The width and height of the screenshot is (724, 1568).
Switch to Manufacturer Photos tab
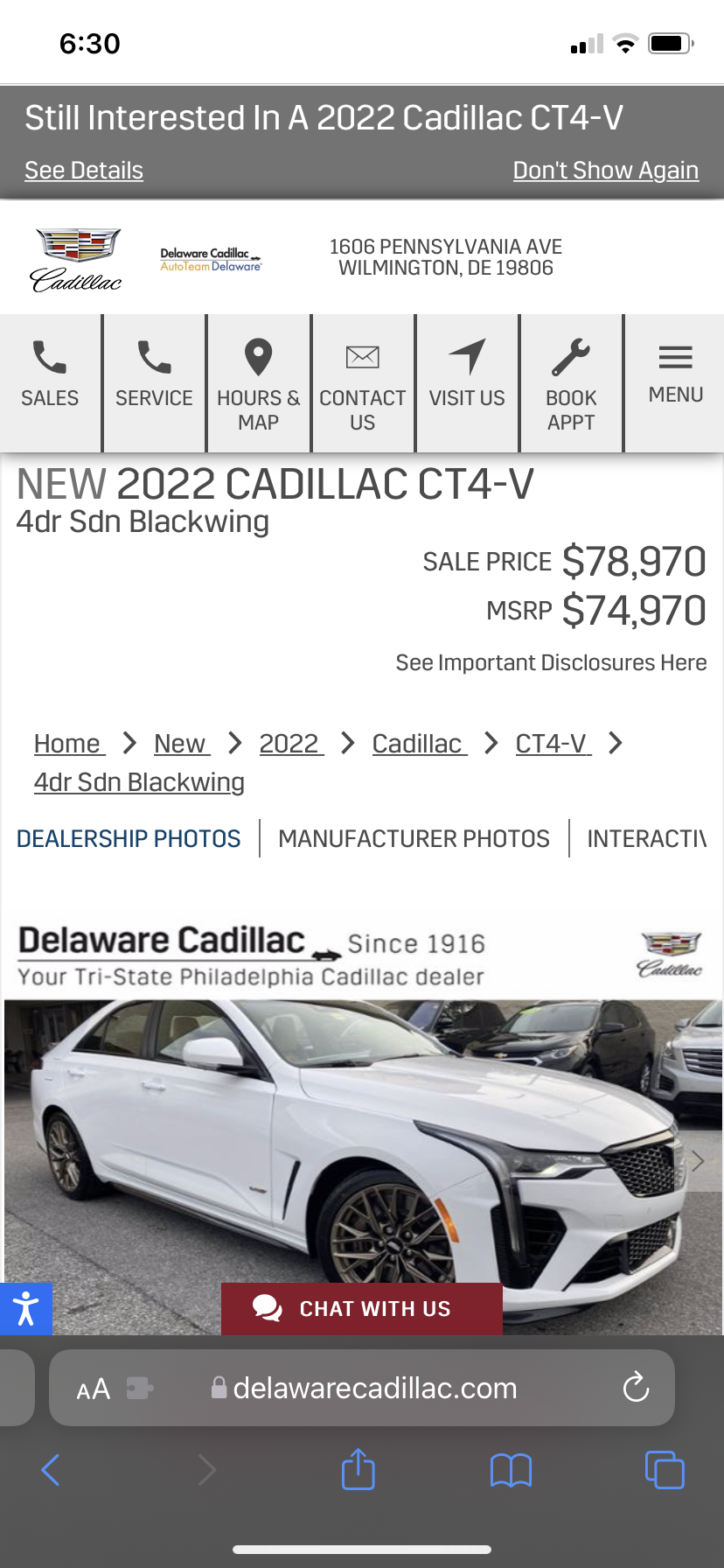point(414,838)
